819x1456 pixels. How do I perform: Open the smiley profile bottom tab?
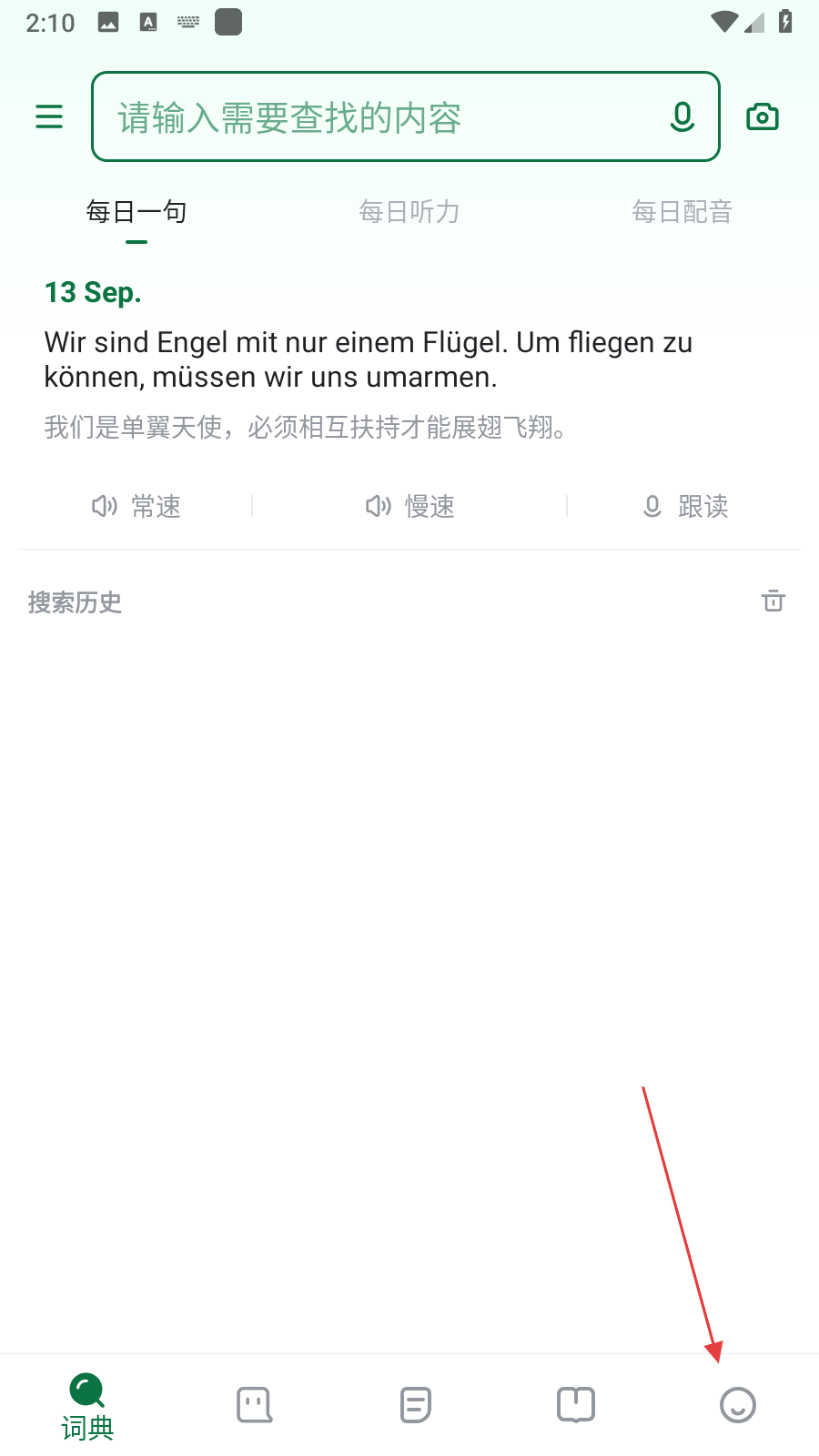[738, 1405]
